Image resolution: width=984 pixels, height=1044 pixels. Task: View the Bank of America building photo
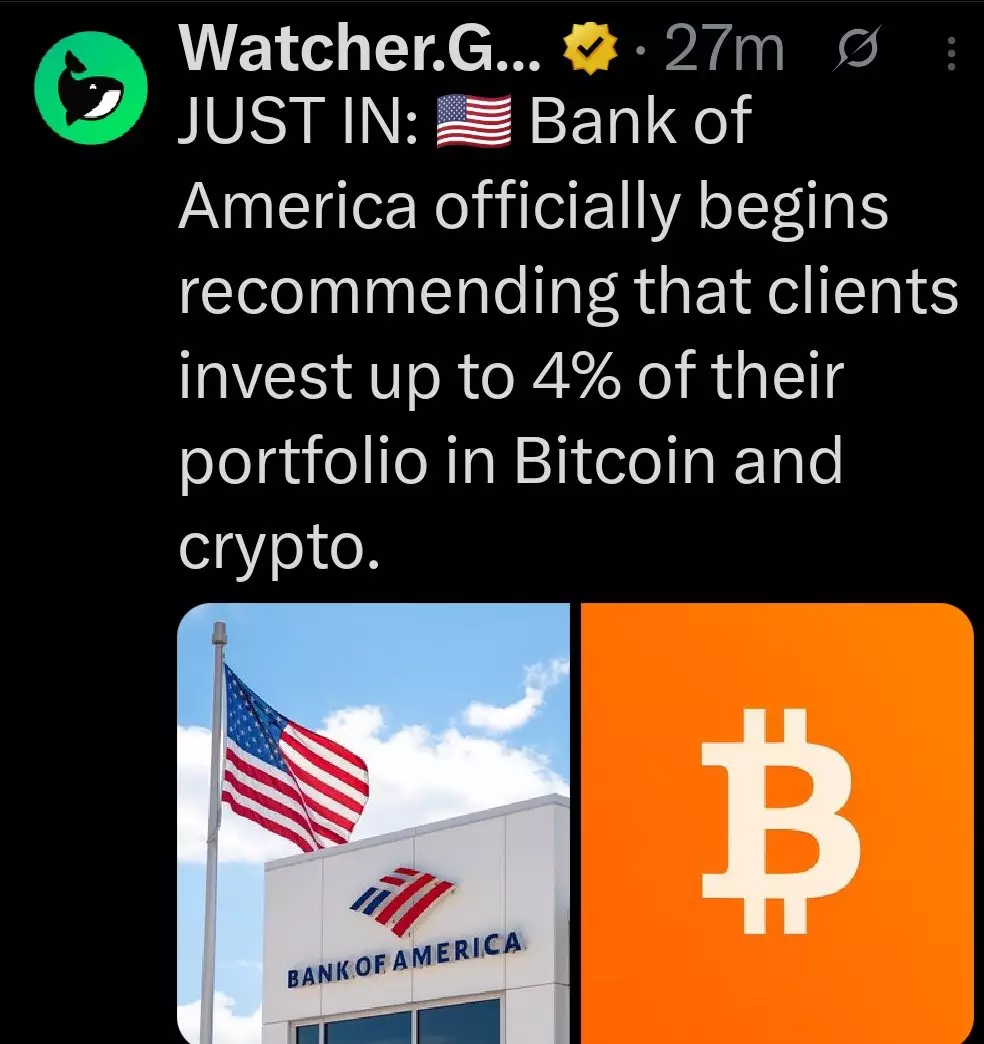click(372, 823)
